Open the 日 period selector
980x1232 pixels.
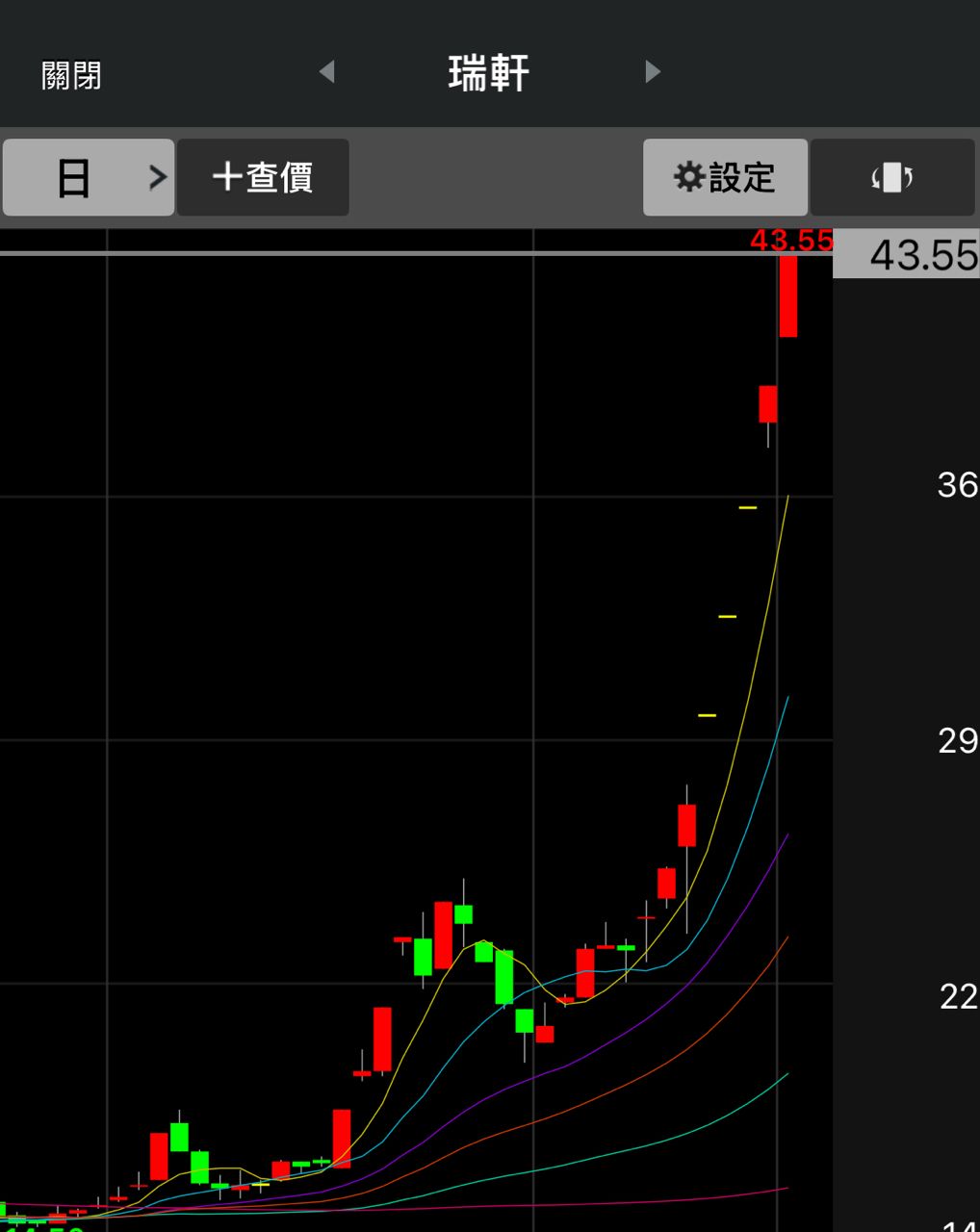tap(89, 178)
